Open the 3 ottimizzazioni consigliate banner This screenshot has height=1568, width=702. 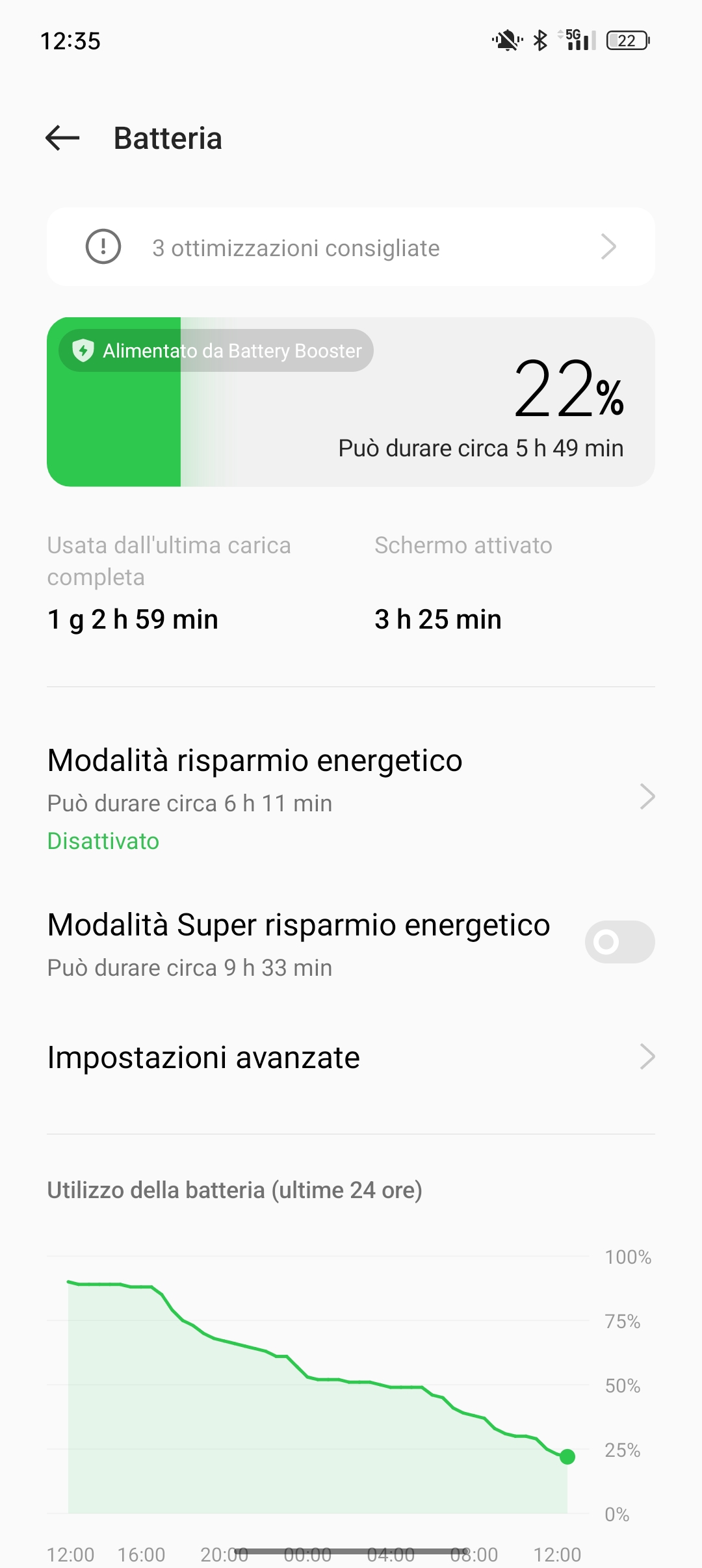[x=351, y=247]
